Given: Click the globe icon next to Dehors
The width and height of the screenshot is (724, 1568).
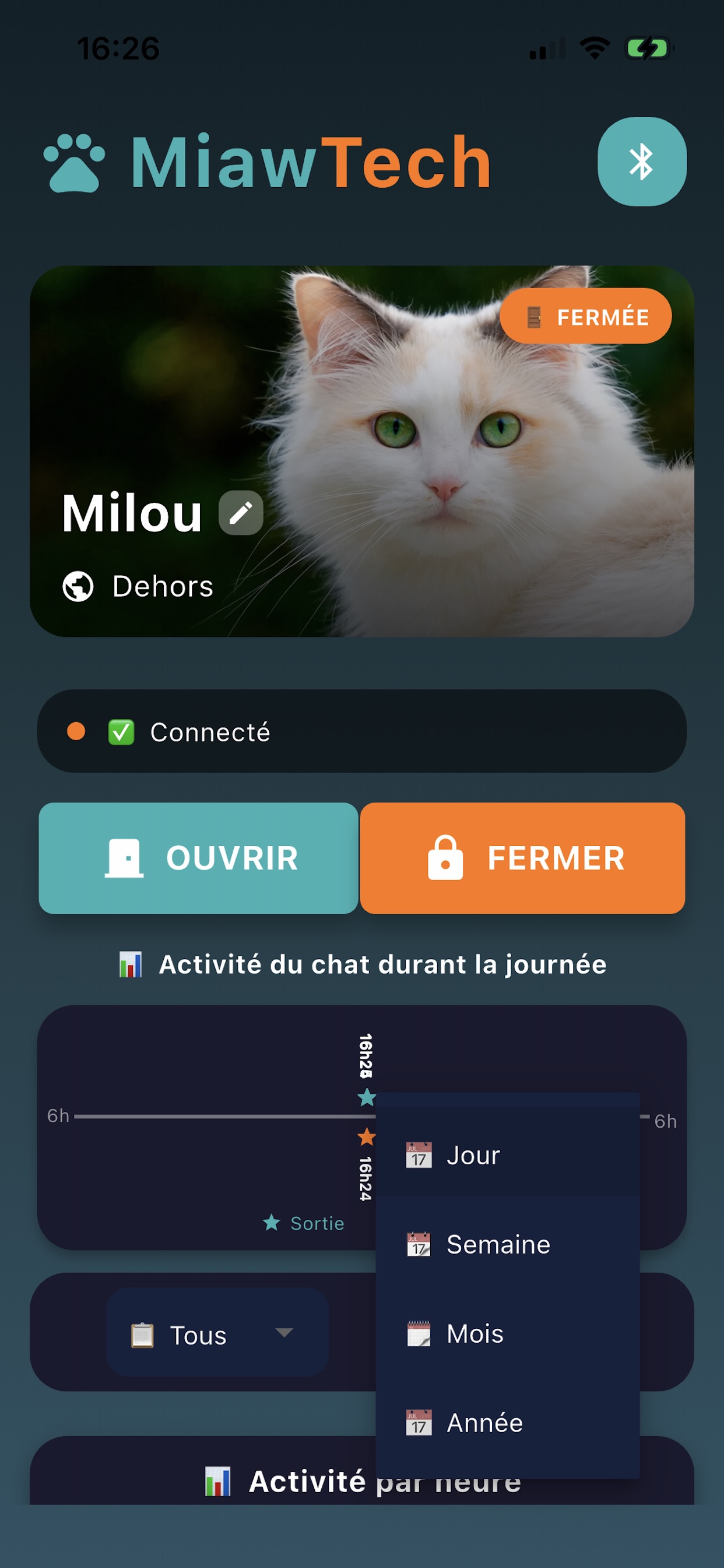Looking at the screenshot, I should (78, 586).
